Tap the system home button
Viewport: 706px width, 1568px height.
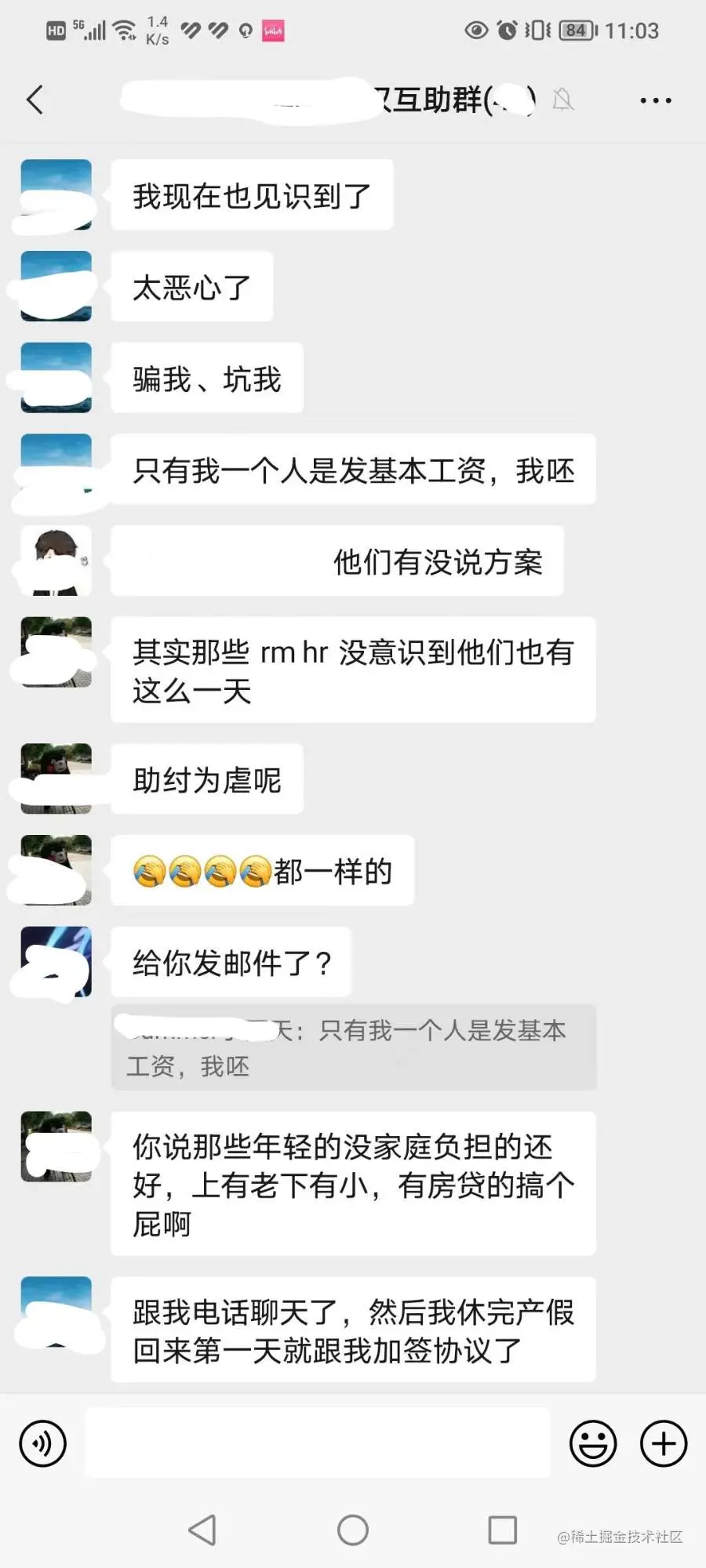coord(352,1530)
